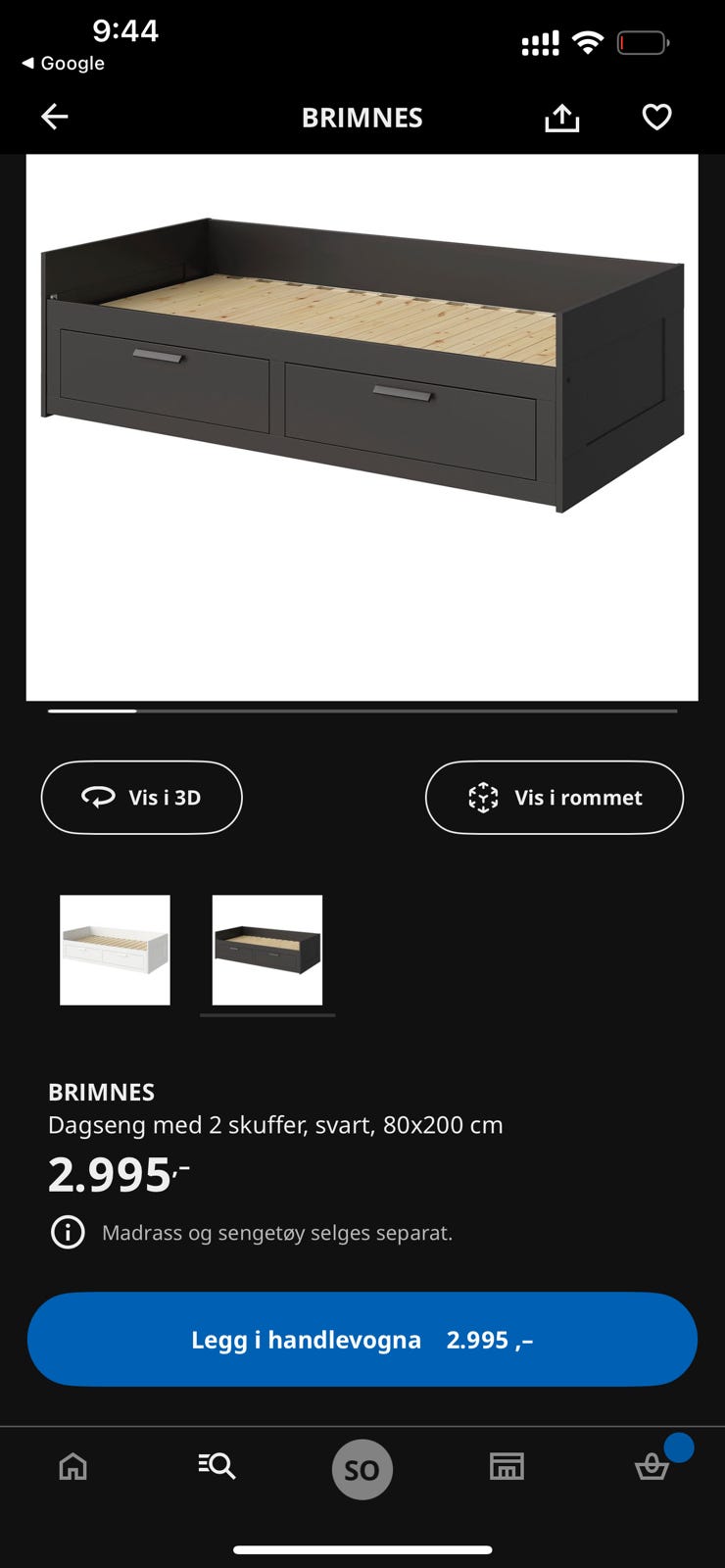Tap the image carousel scroll indicator
The height and width of the screenshot is (1568, 725).
[93, 709]
